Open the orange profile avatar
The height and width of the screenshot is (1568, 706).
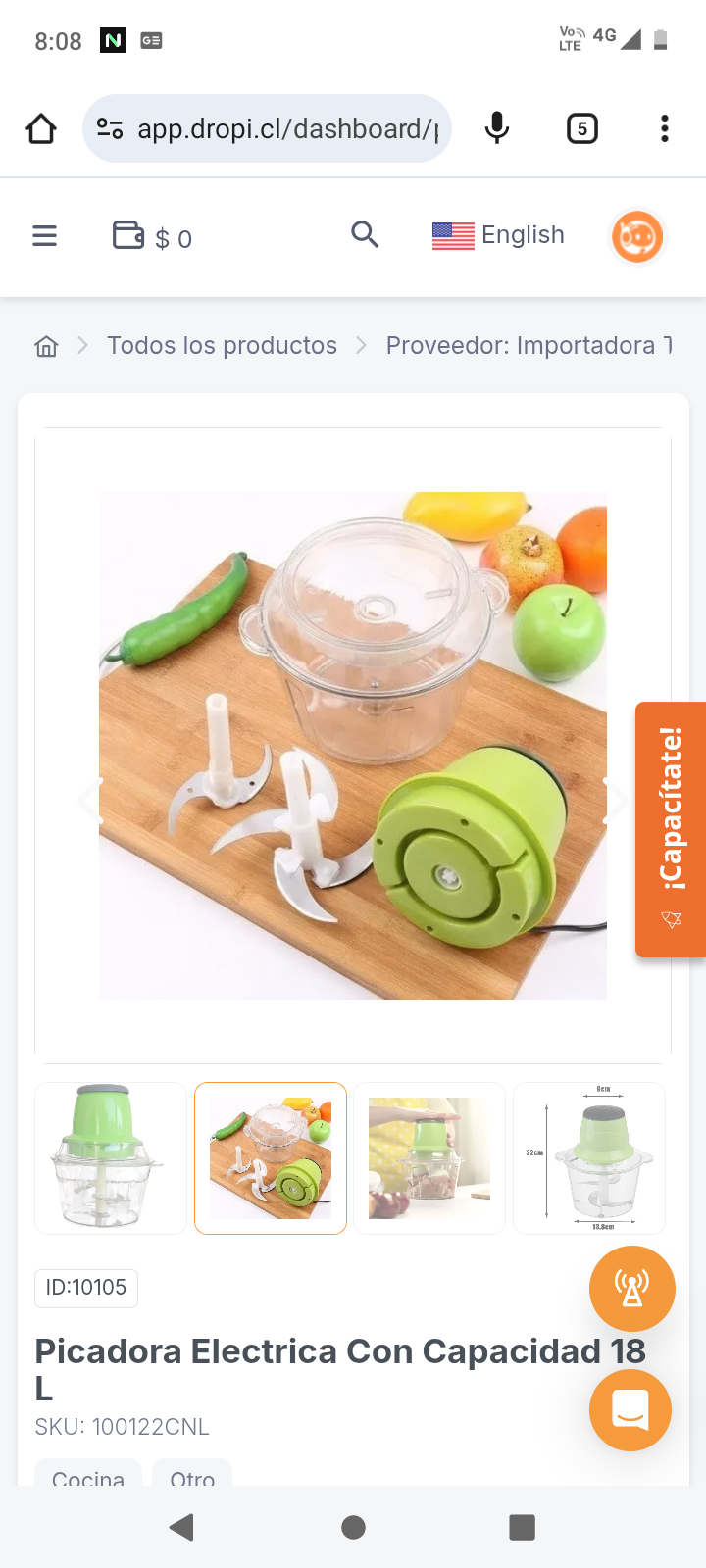pyautogui.click(x=637, y=236)
